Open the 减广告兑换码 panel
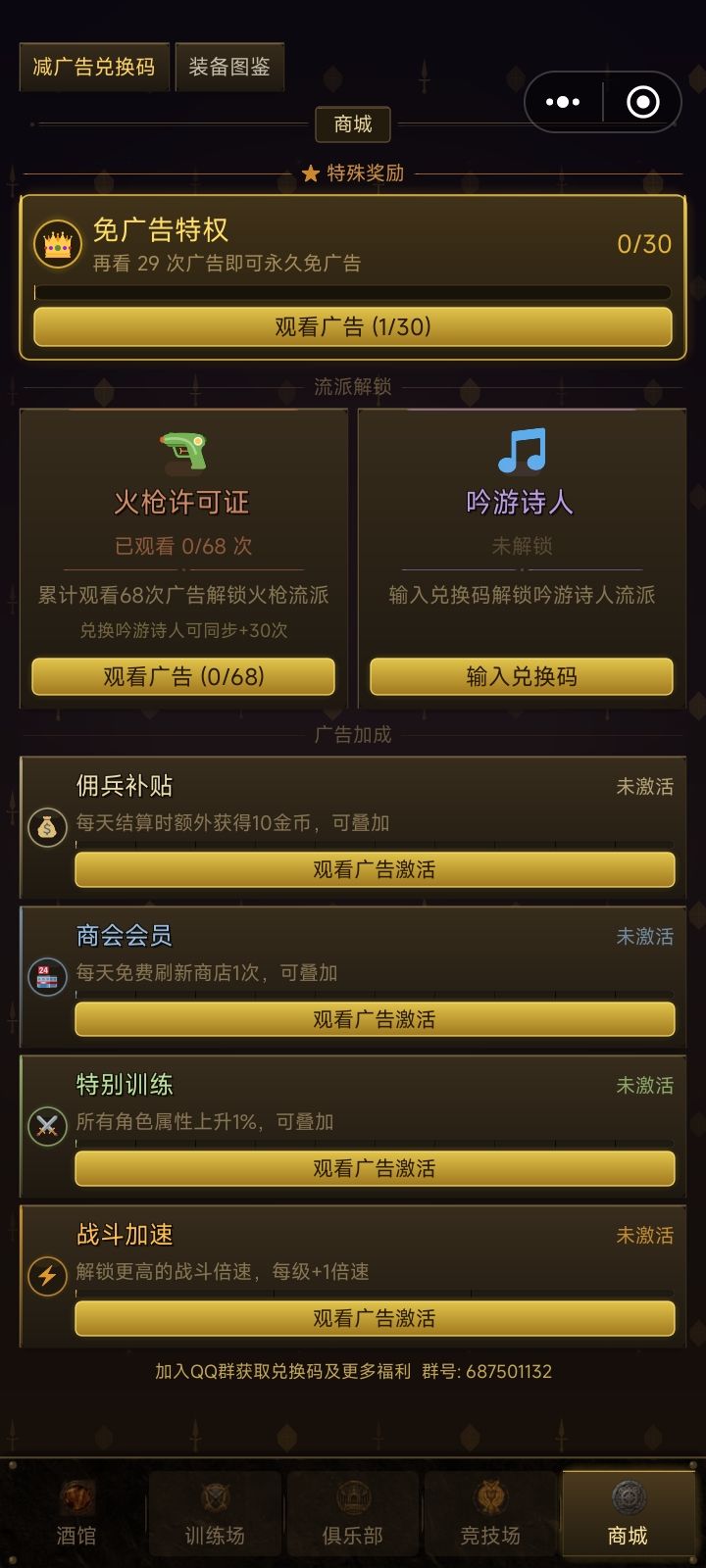The width and height of the screenshot is (706, 1568). 94,68
